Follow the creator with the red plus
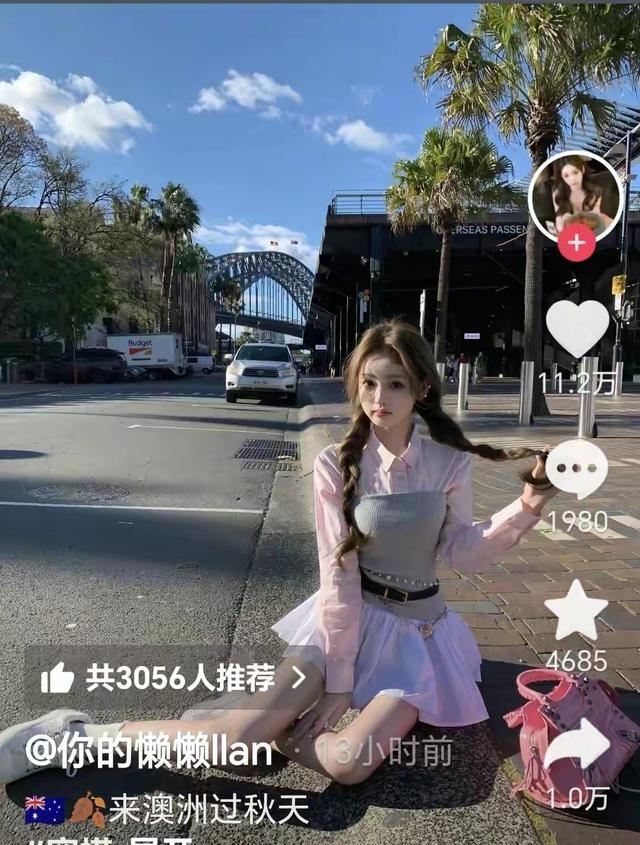640x845 pixels. 576,243
